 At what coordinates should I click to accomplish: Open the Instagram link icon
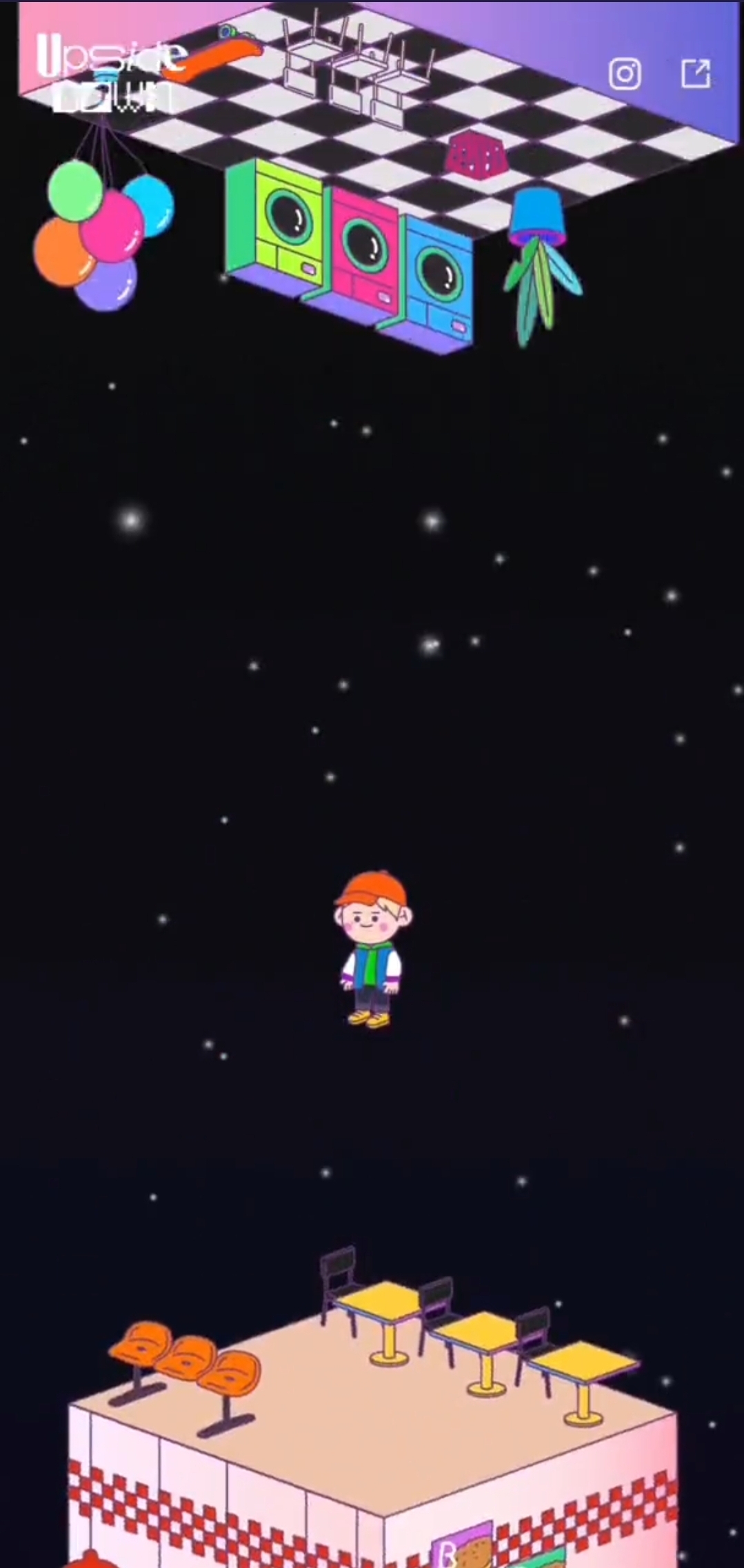[625, 74]
